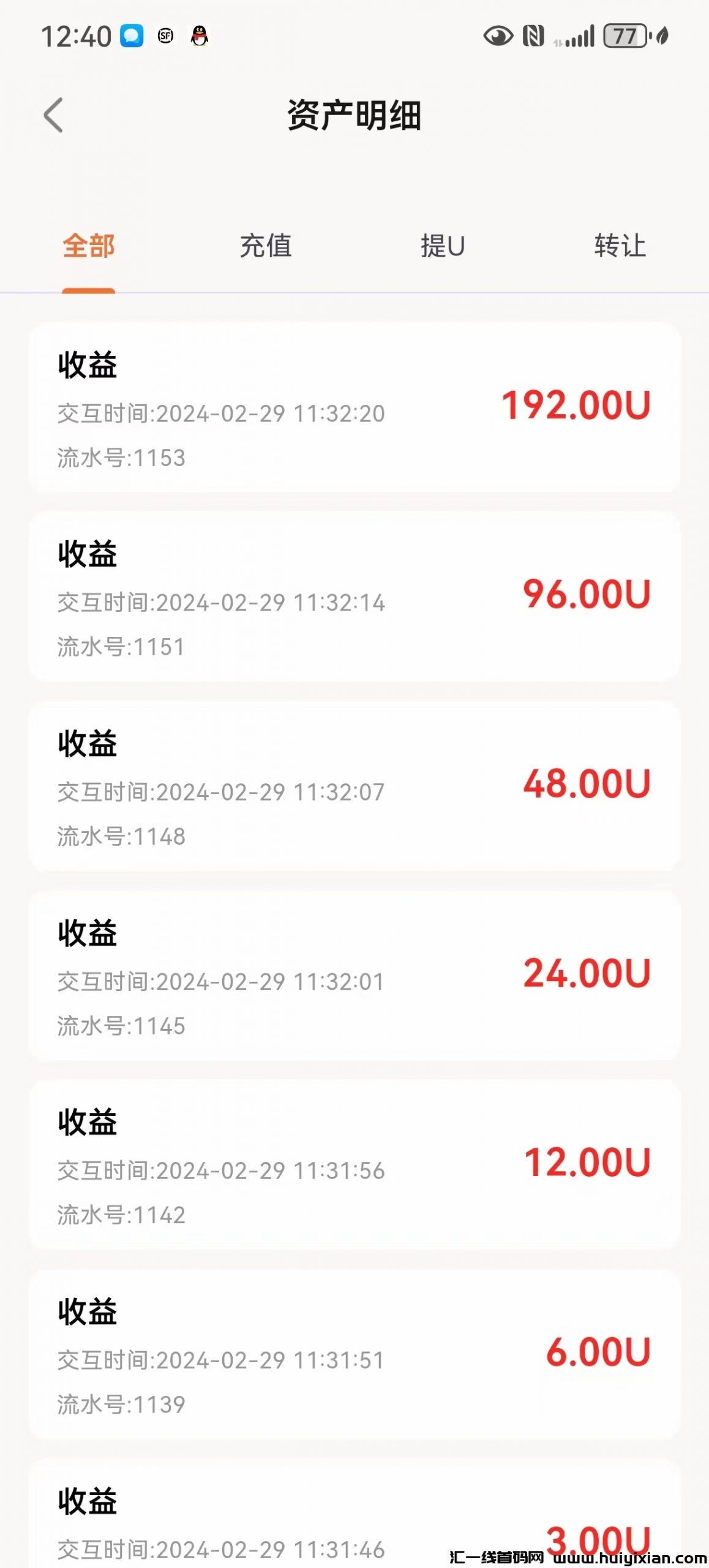Switch to the 转让 tab
This screenshot has height=1568, width=709.
[618, 247]
